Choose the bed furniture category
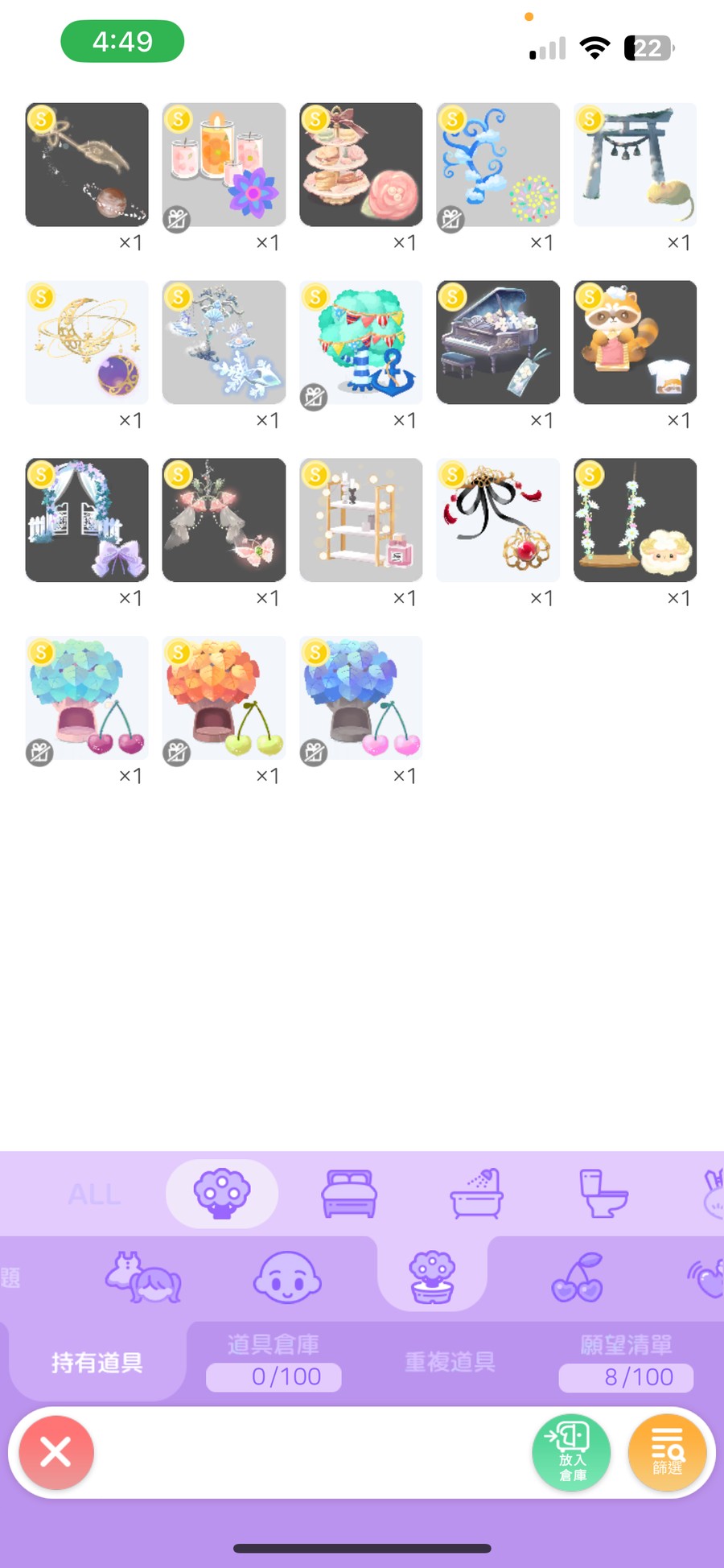The height and width of the screenshot is (1568, 724). tap(349, 1194)
